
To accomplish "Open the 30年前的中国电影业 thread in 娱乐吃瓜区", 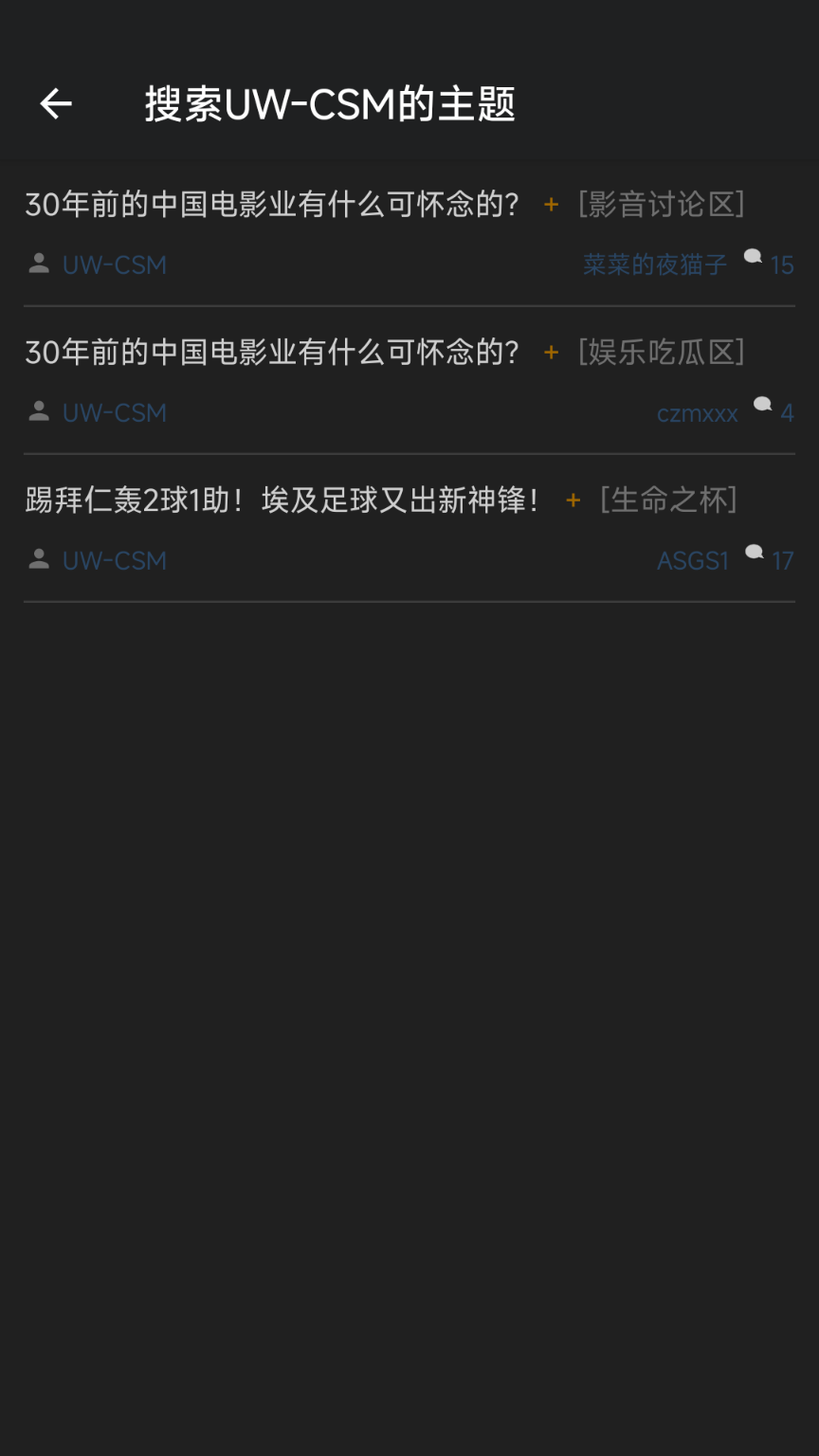I will pyautogui.click(x=272, y=352).
